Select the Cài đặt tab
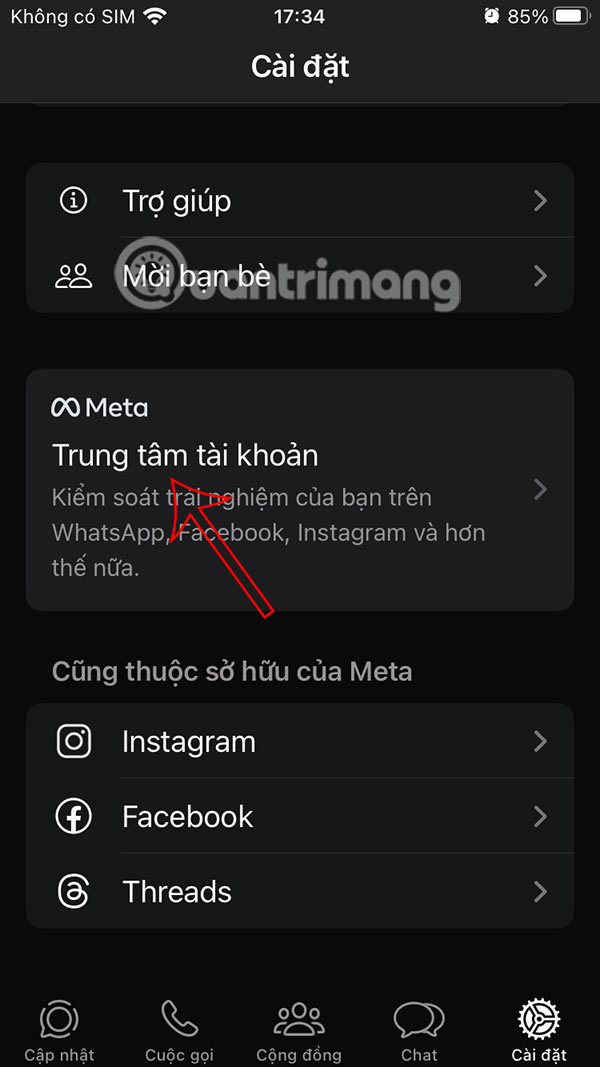Screen dimensions: 600x1067 click(x=538, y=1032)
